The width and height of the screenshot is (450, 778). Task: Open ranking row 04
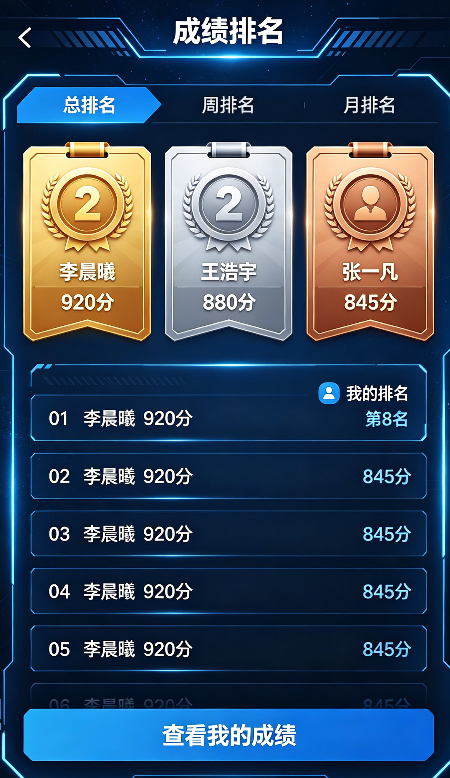[x=229, y=591]
